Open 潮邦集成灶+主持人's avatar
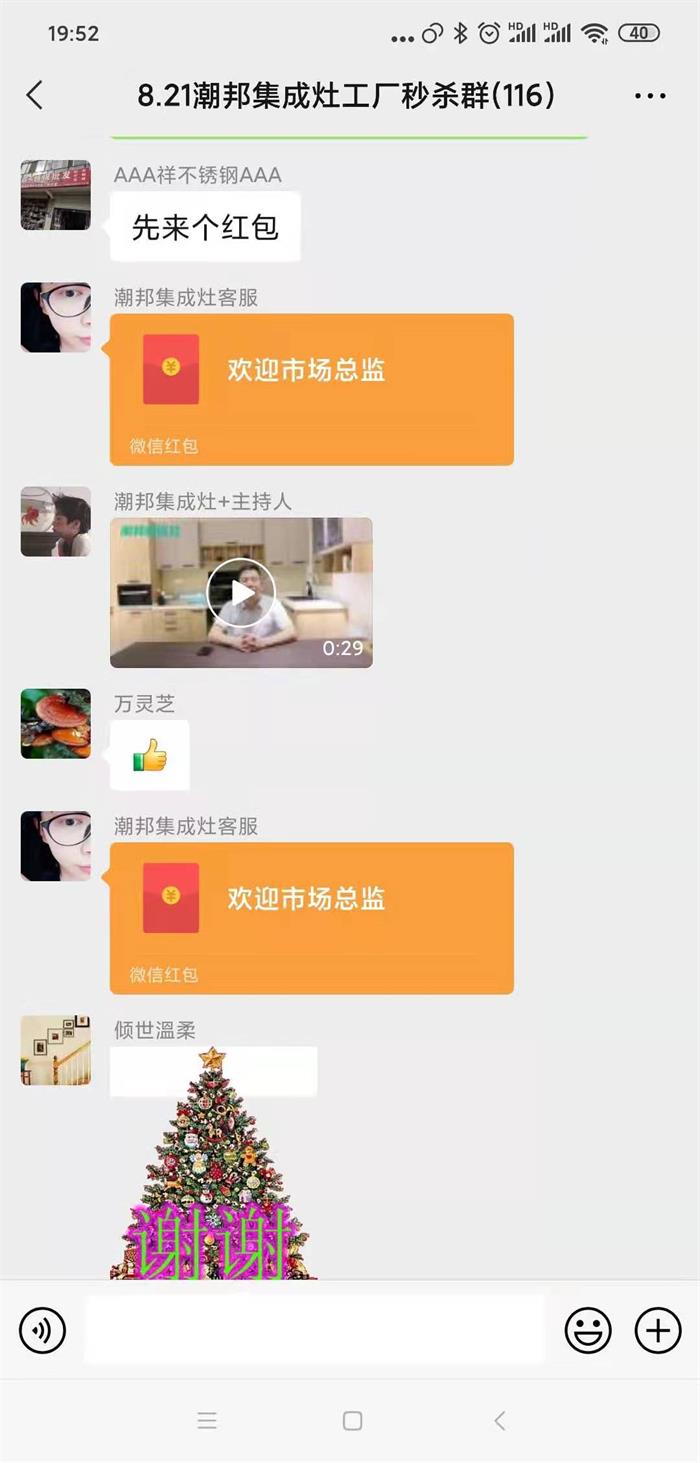This screenshot has width=700, height=1463. (56, 521)
